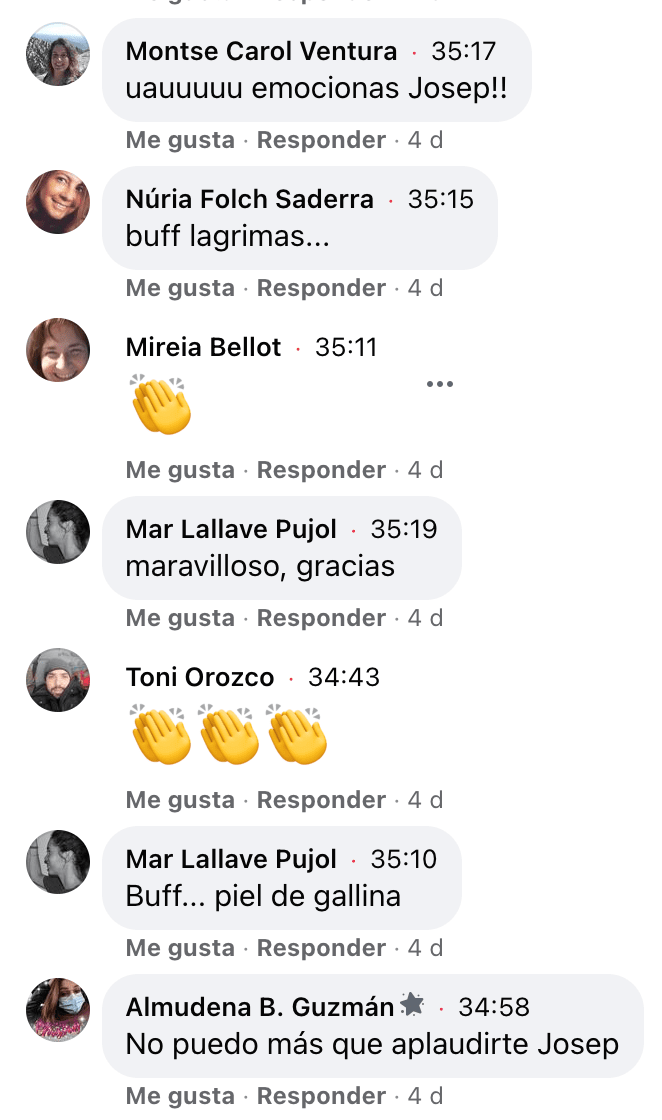This screenshot has height=1120, width=662.
Task: View Almudena B. Guzmán's profile
Action: pyautogui.click(x=259, y=1007)
